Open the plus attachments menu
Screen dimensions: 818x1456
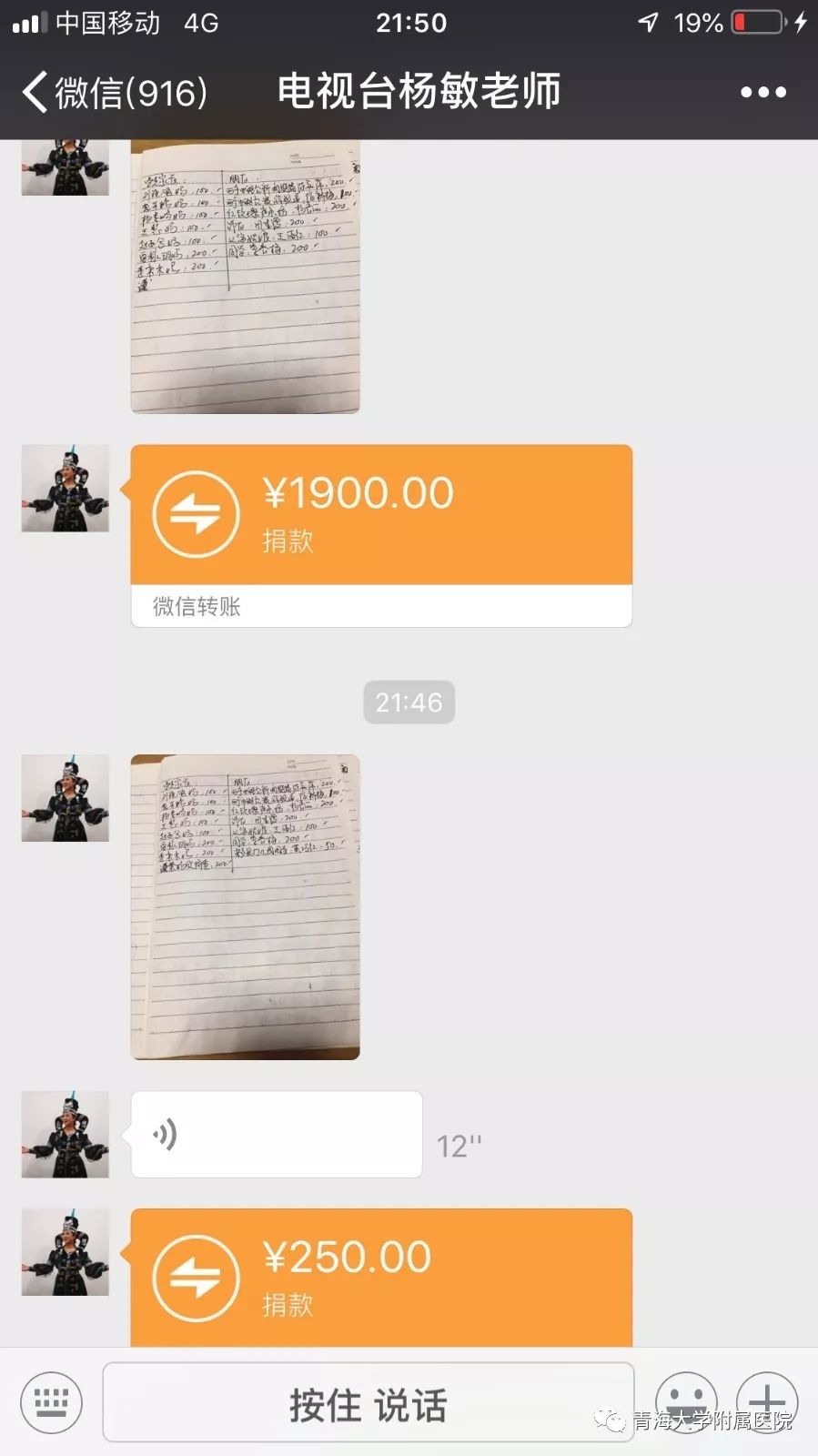(x=767, y=1402)
